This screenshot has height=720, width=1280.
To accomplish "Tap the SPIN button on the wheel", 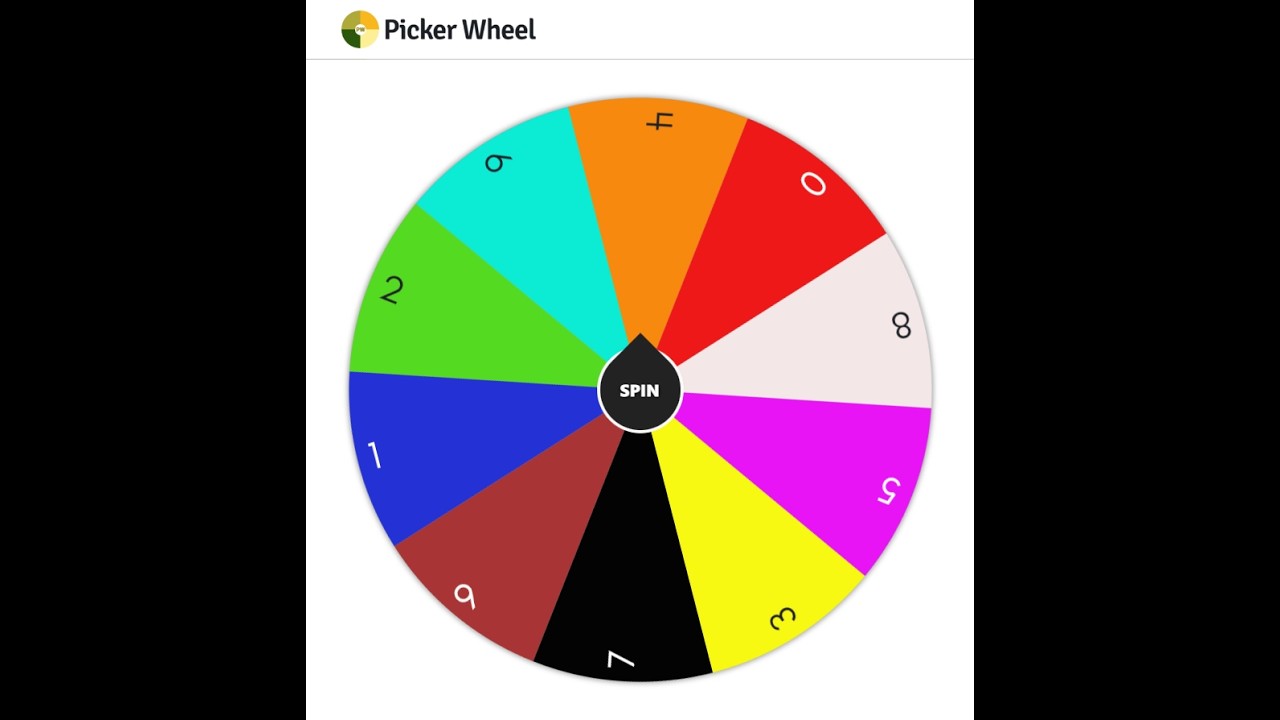I will (x=639, y=391).
